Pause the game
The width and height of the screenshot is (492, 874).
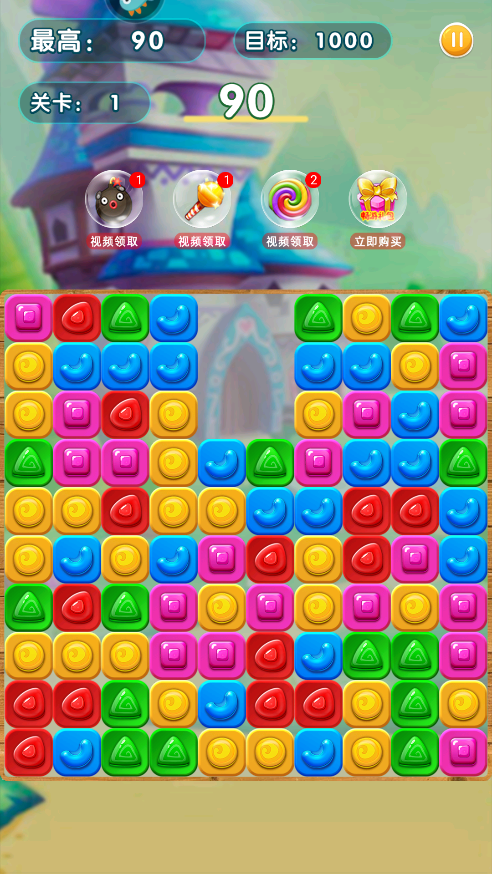pyautogui.click(x=456, y=40)
